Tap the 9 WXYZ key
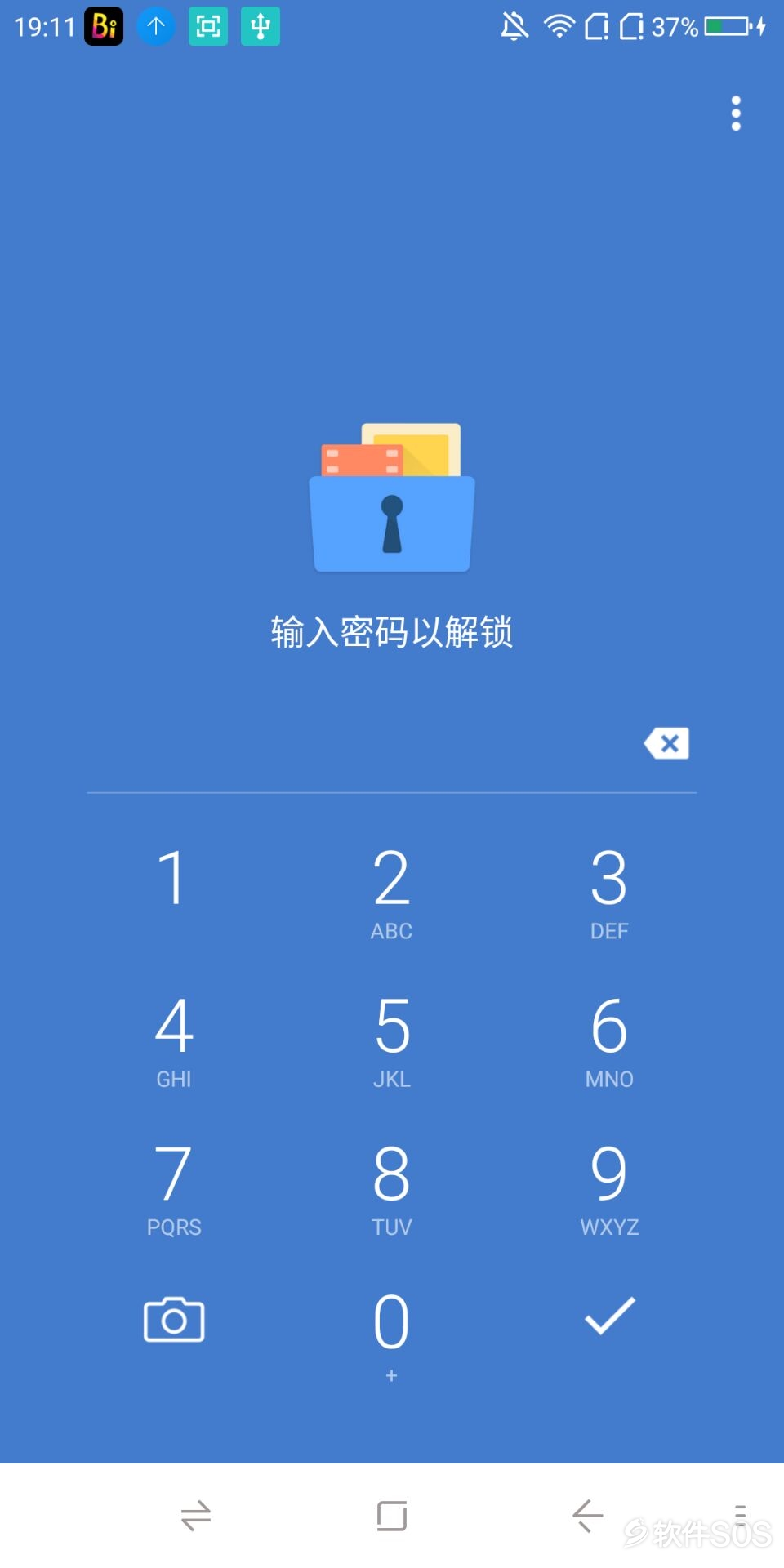Viewport: 784px width, 1568px height. 609,1187
